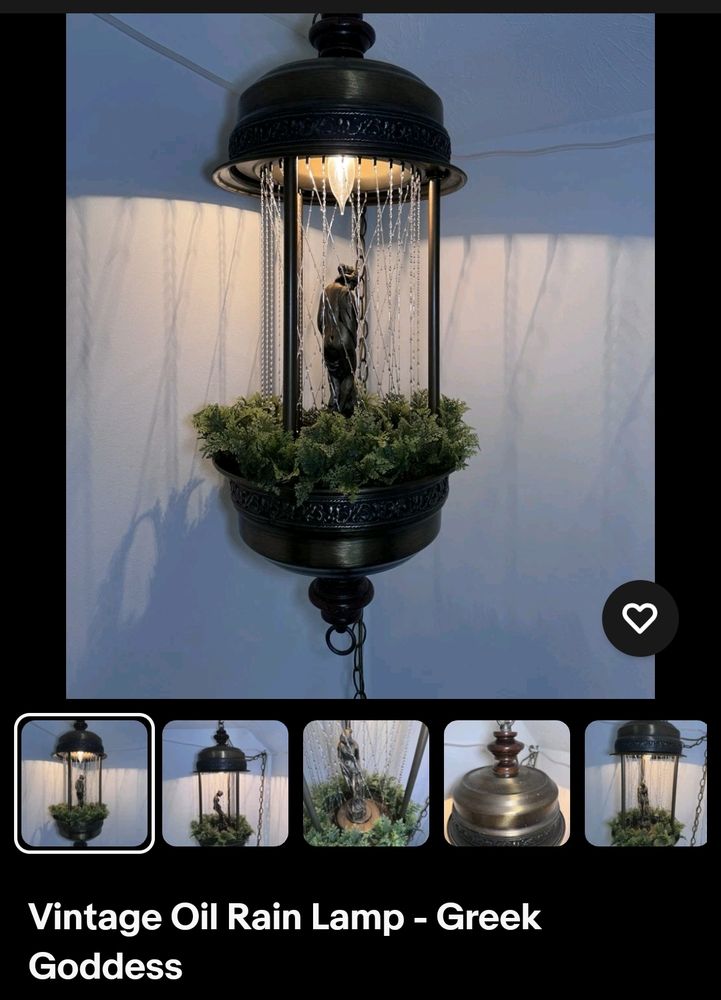Select the first highlighted lamp thumbnail

coord(84,783)
